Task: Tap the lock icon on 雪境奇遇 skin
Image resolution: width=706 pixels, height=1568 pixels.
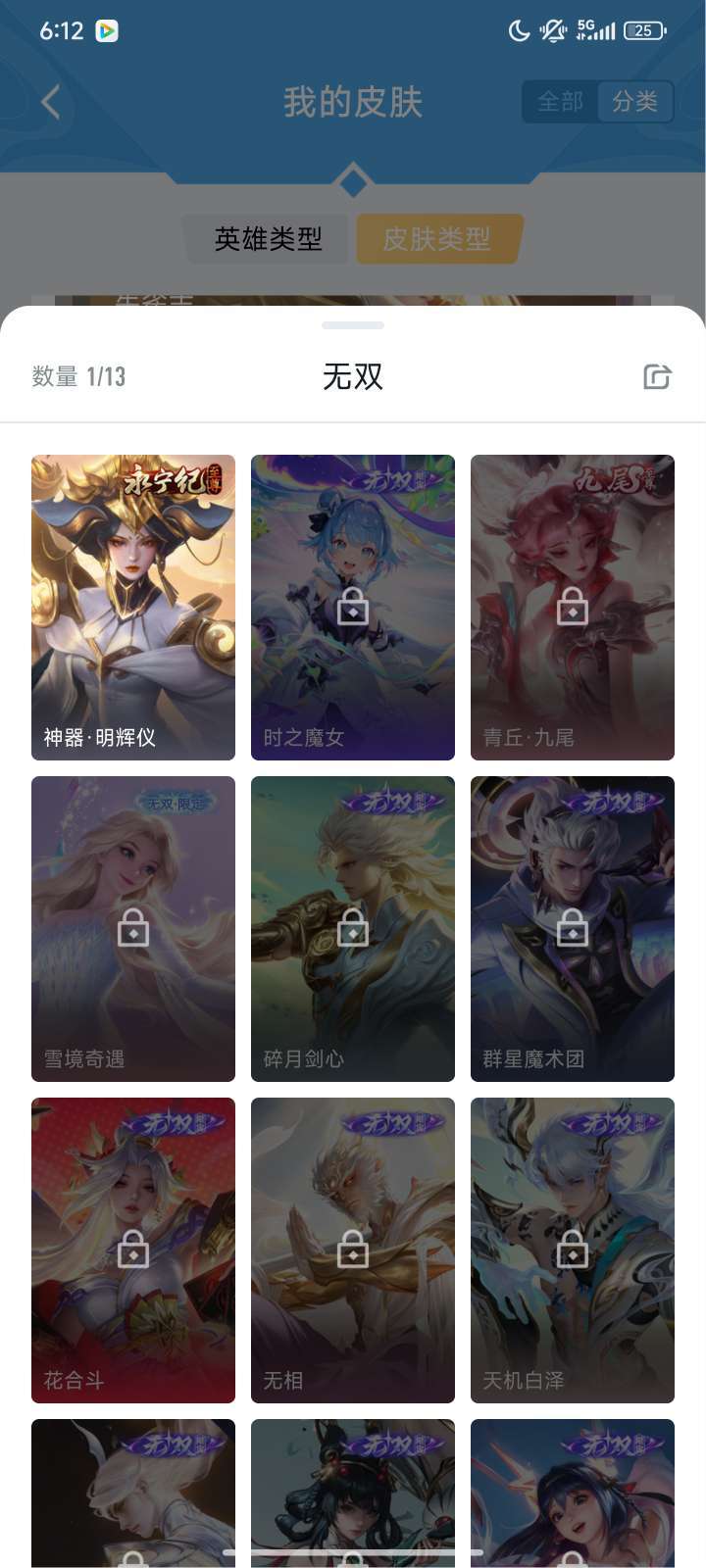Action: [133, 930]
